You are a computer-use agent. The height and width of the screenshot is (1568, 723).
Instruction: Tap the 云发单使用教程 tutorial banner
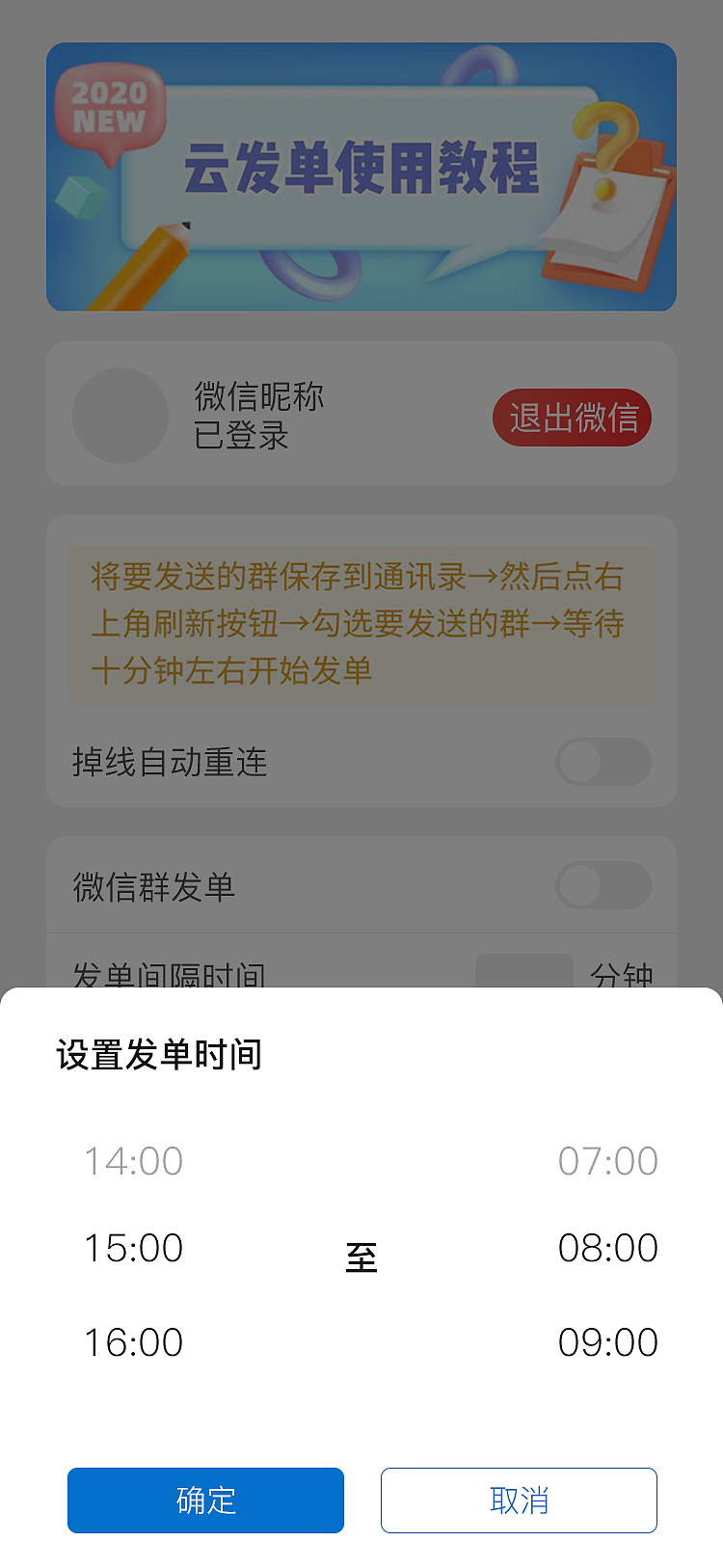[361, 174]
